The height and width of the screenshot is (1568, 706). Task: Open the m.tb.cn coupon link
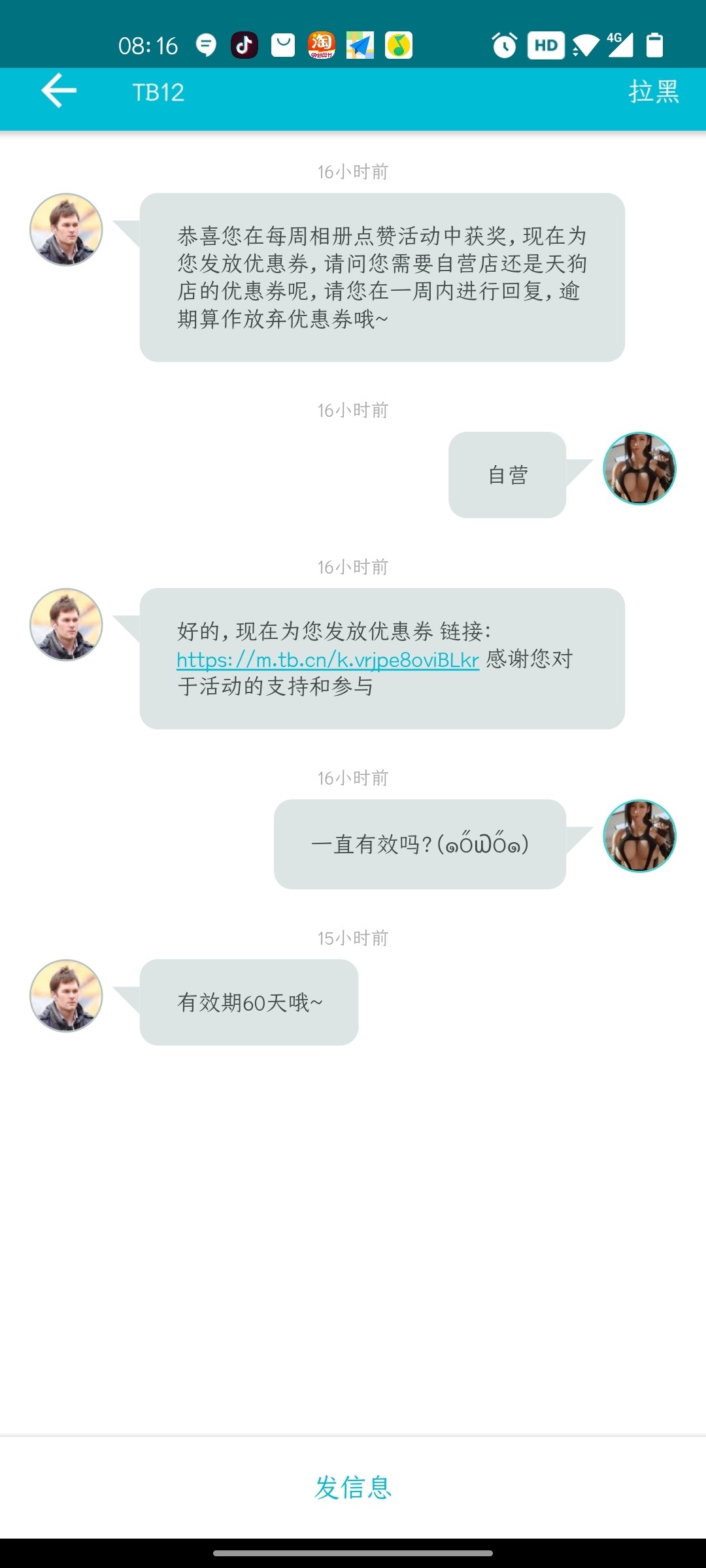(328, 660)
